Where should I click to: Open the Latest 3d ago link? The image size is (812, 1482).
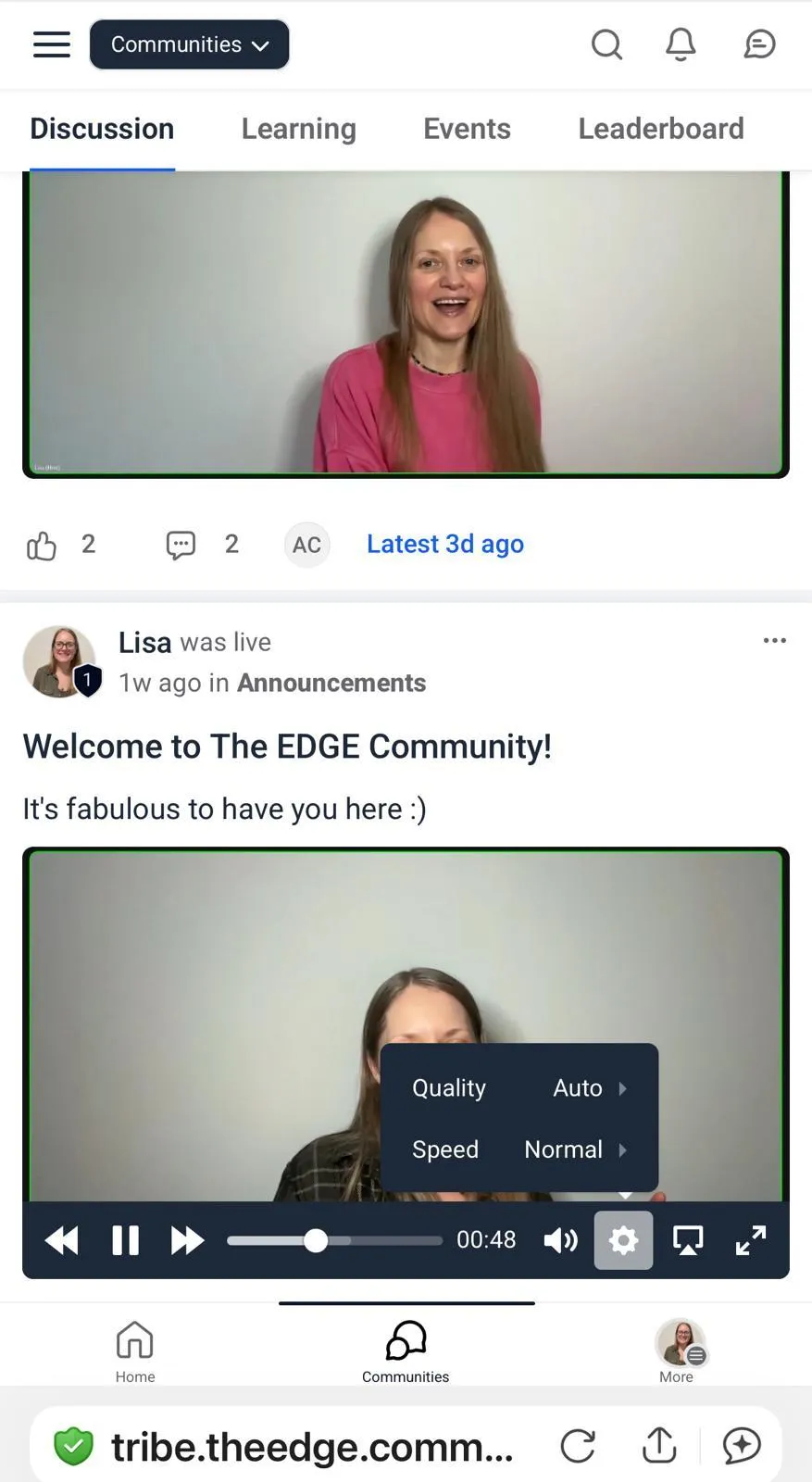point(444,544)
